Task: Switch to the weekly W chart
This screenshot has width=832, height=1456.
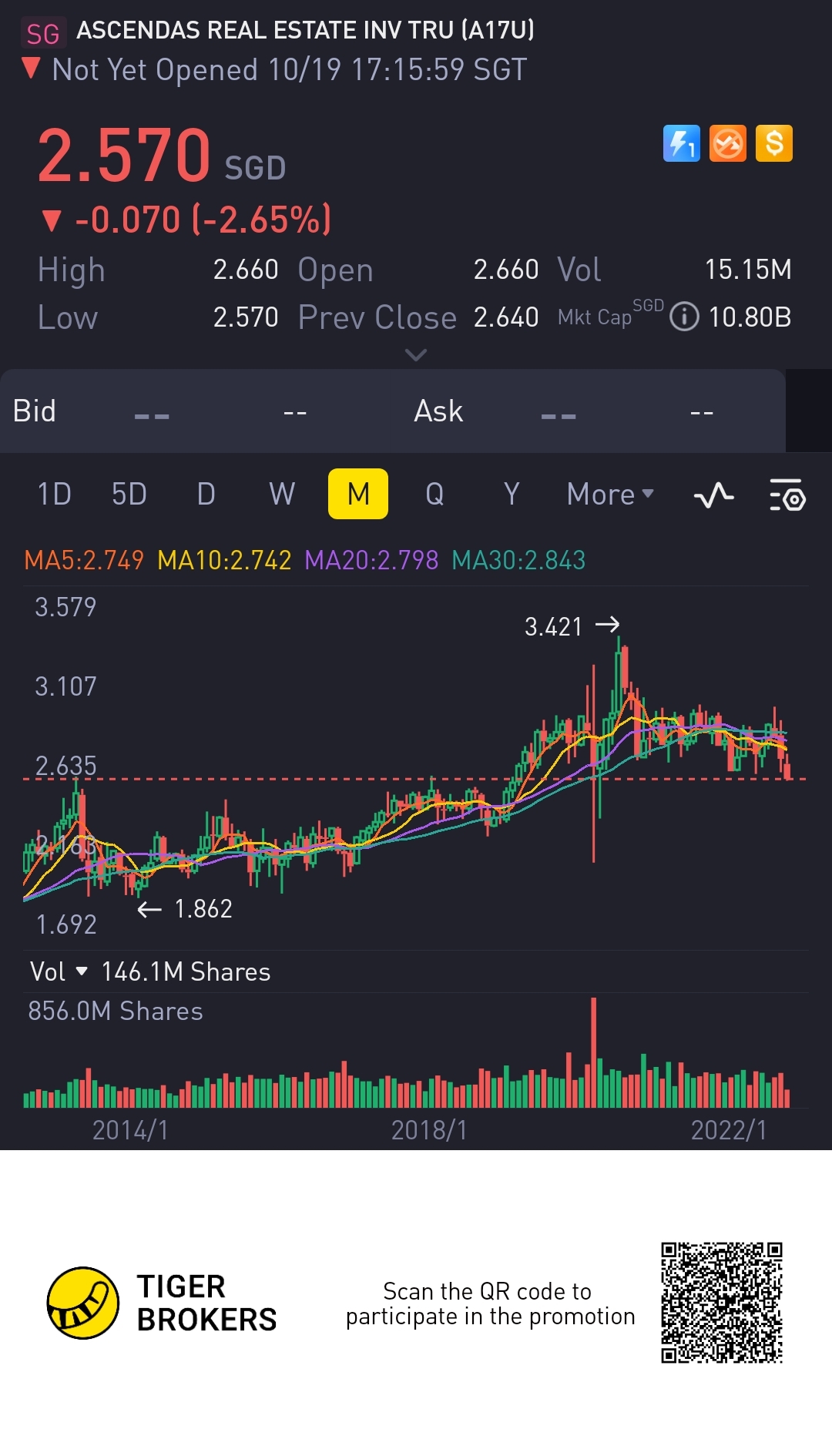Action: coord(282,494)
